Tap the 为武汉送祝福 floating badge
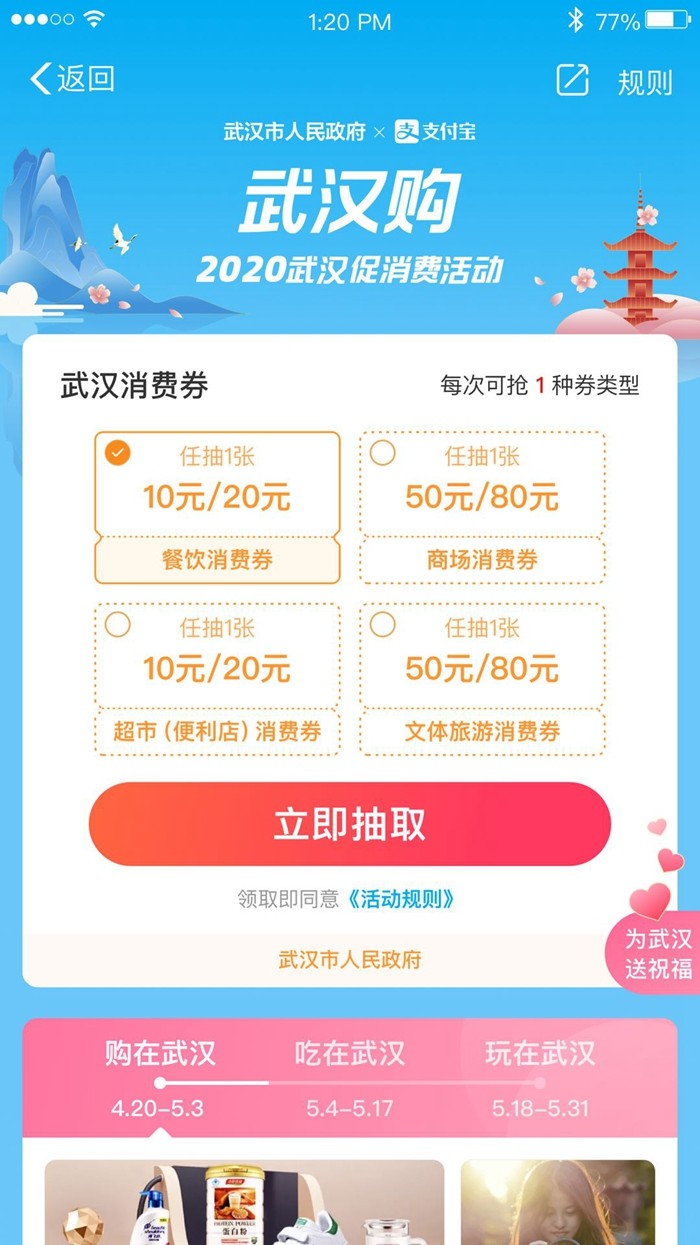 [x=658, y=950]
